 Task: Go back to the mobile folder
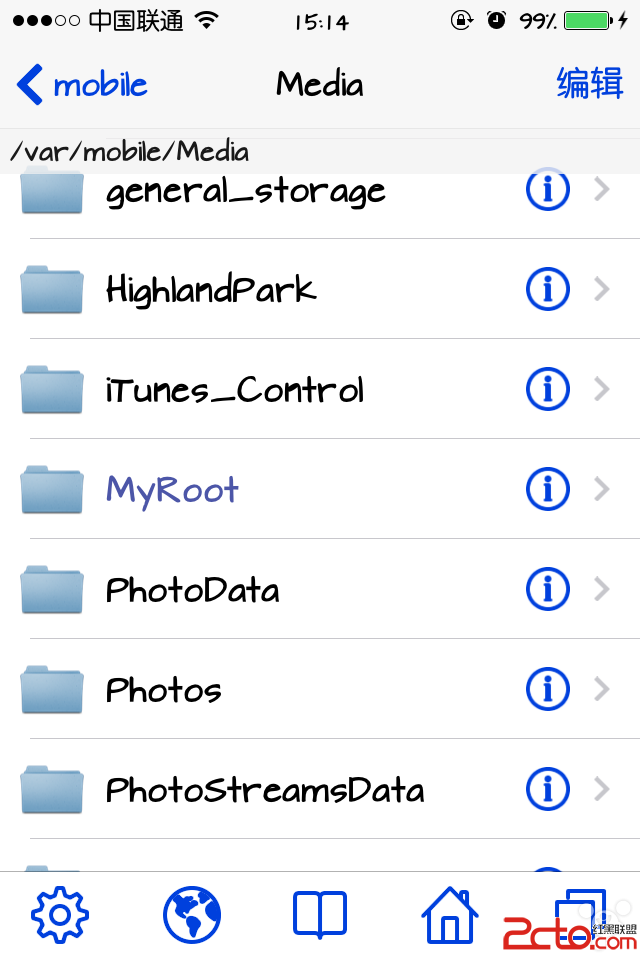[x=82, y=85]
